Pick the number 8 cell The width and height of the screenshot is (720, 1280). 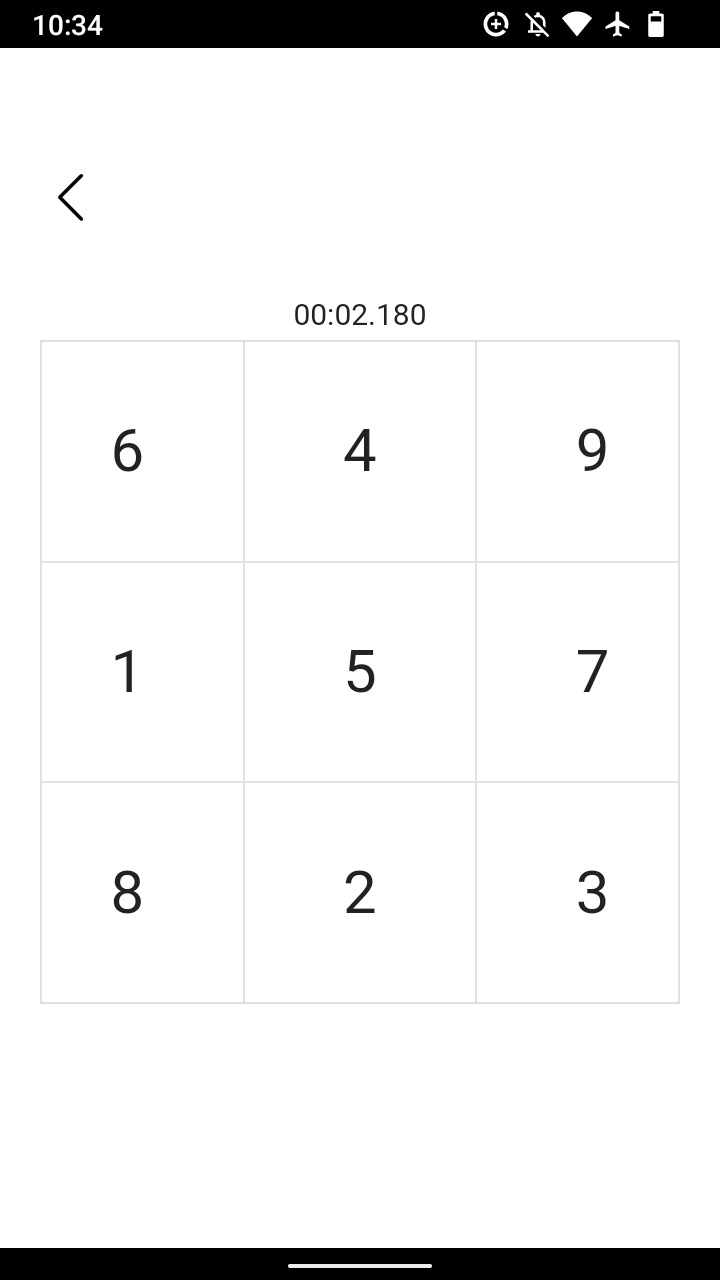pos(143,893)
